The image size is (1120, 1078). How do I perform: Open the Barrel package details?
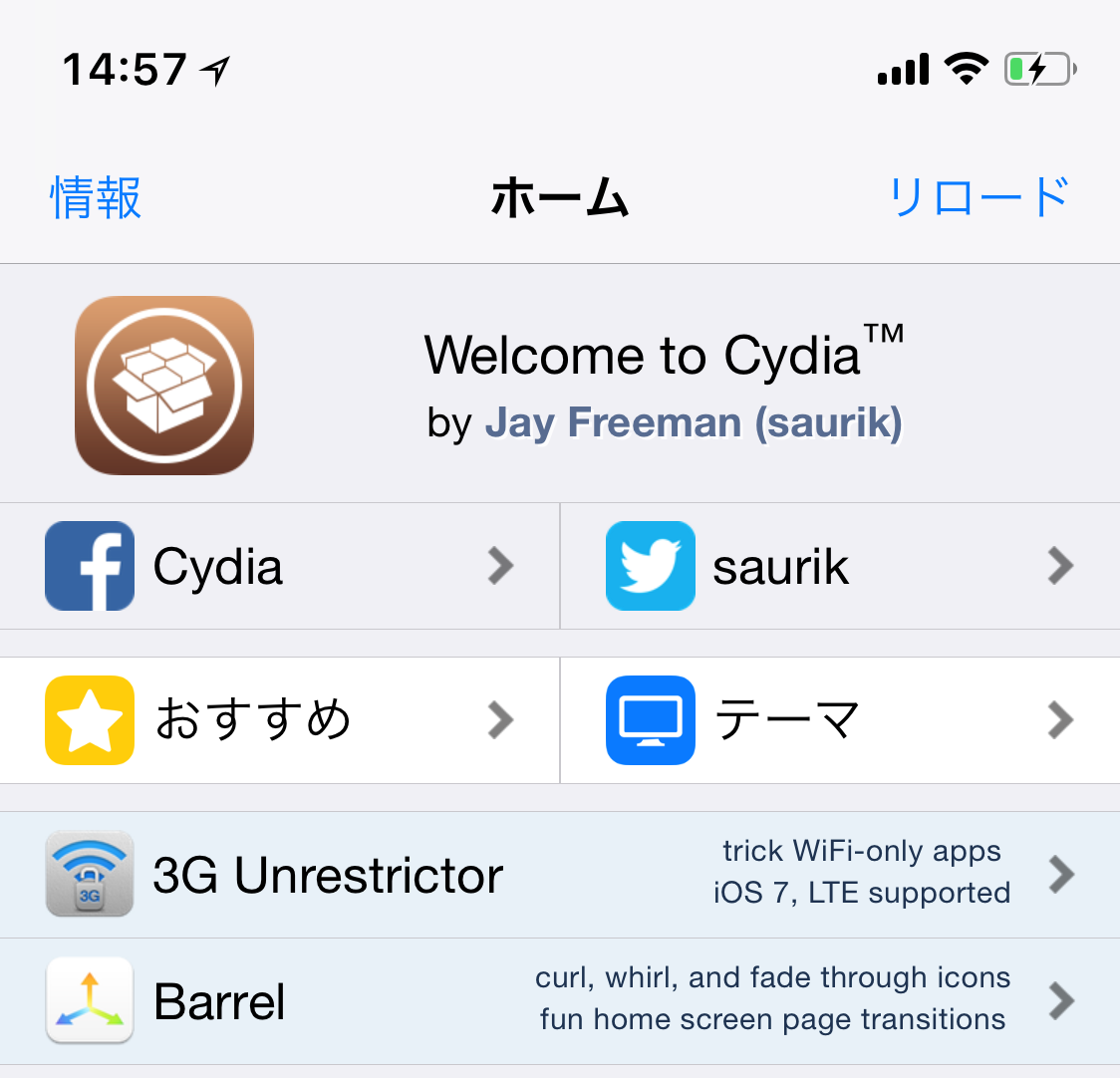click(x=559, y=1001)
